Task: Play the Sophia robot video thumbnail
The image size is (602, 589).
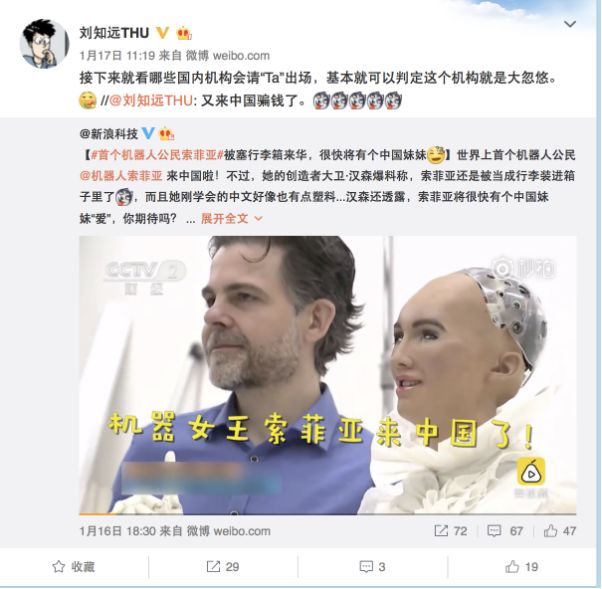Action: click(328, 375)
